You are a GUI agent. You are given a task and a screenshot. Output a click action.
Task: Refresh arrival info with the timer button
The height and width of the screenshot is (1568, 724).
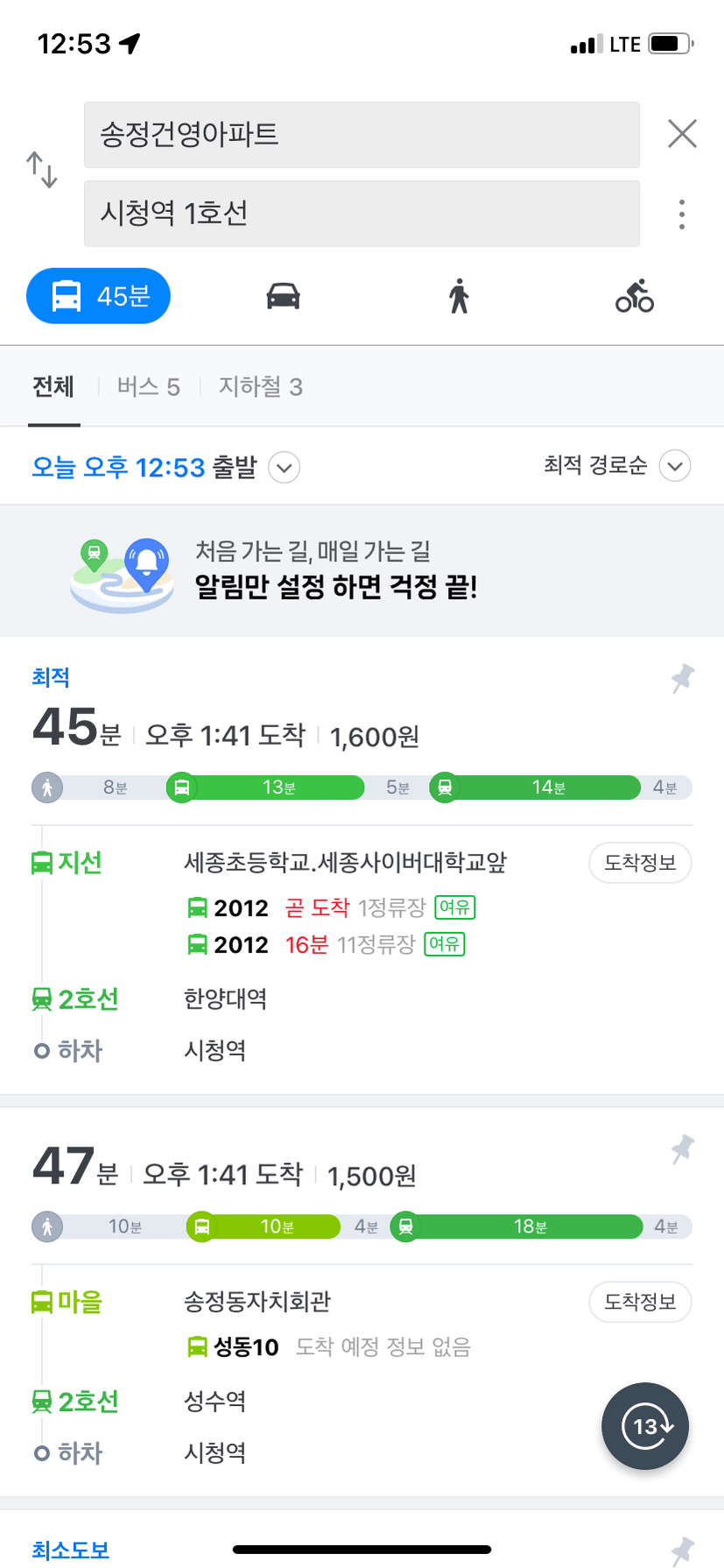tap(645, 1426)
